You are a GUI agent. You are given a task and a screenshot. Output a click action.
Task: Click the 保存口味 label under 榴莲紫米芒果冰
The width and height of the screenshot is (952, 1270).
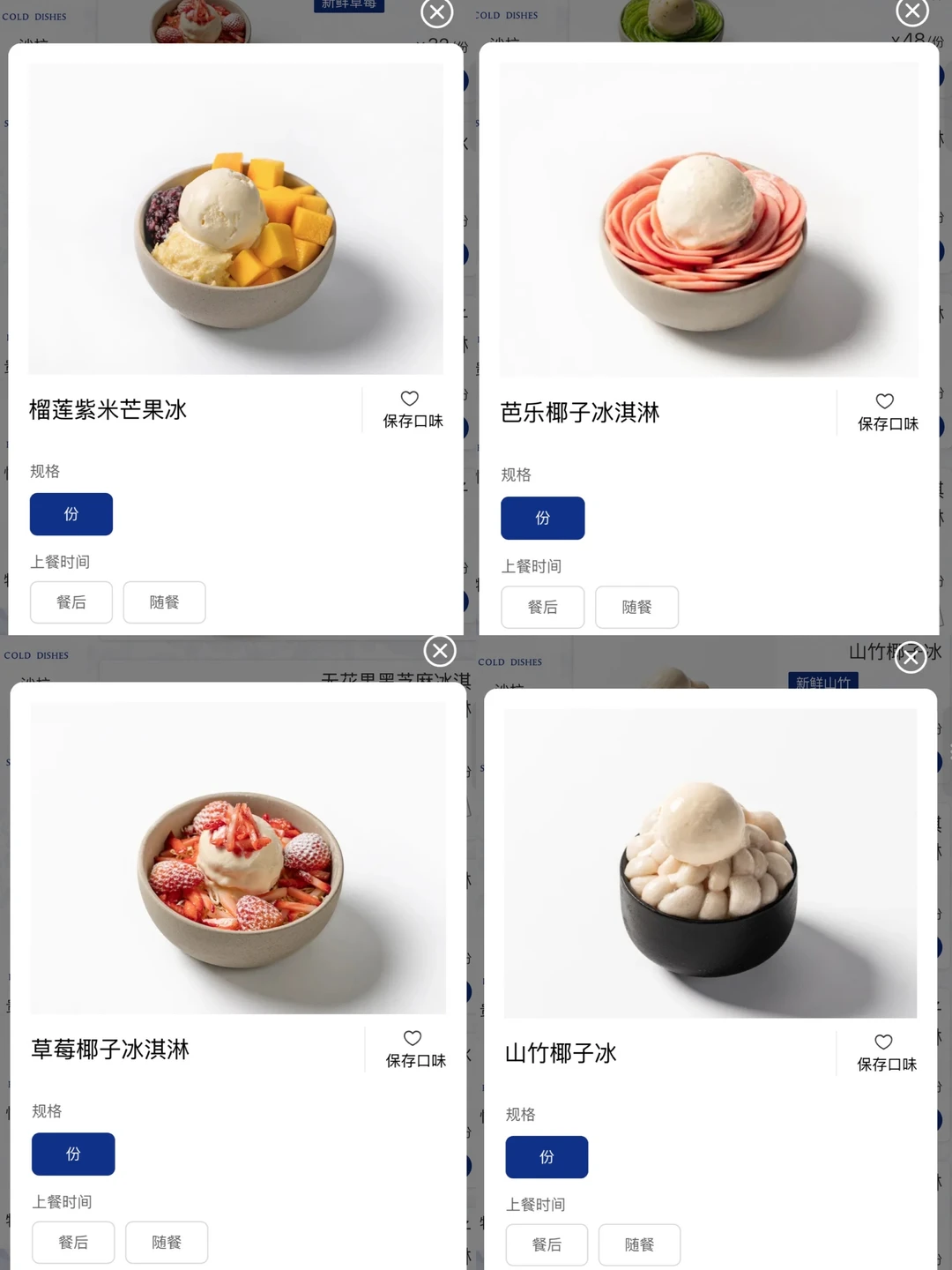coord(411,421)
